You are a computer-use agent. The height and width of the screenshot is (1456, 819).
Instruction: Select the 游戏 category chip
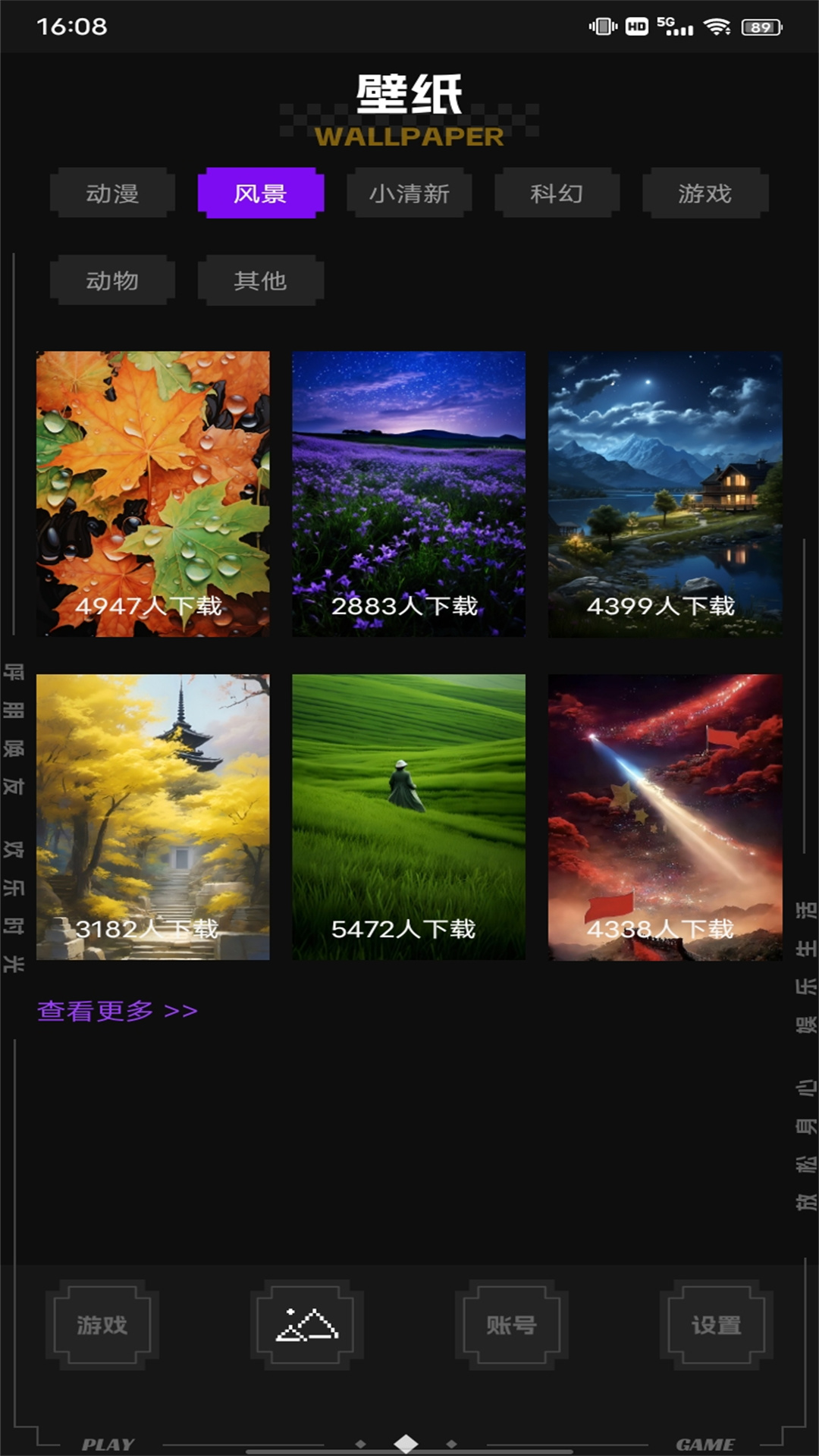705,193
